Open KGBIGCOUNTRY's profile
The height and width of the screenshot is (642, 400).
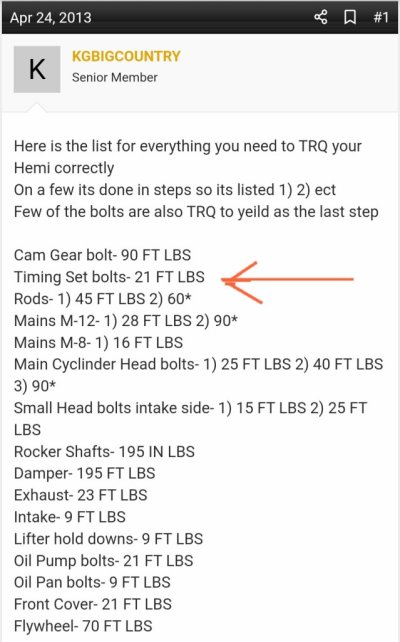pos(126,56)
